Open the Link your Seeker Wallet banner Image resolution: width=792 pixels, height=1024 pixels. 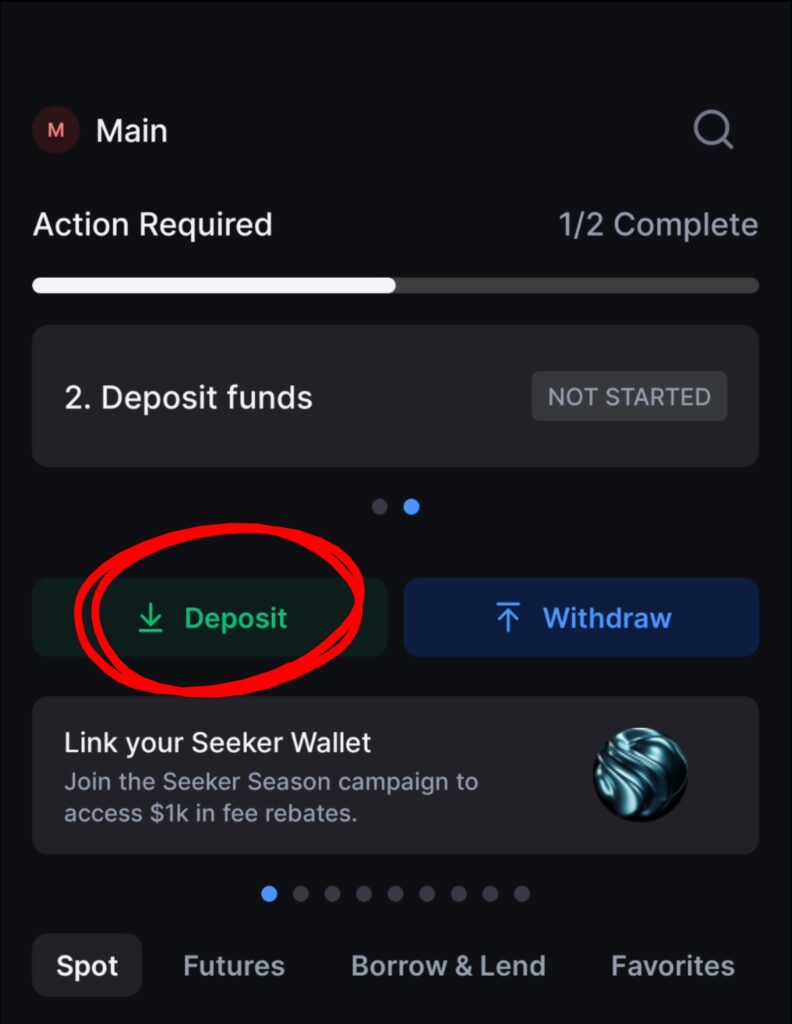tap(395, 776)
